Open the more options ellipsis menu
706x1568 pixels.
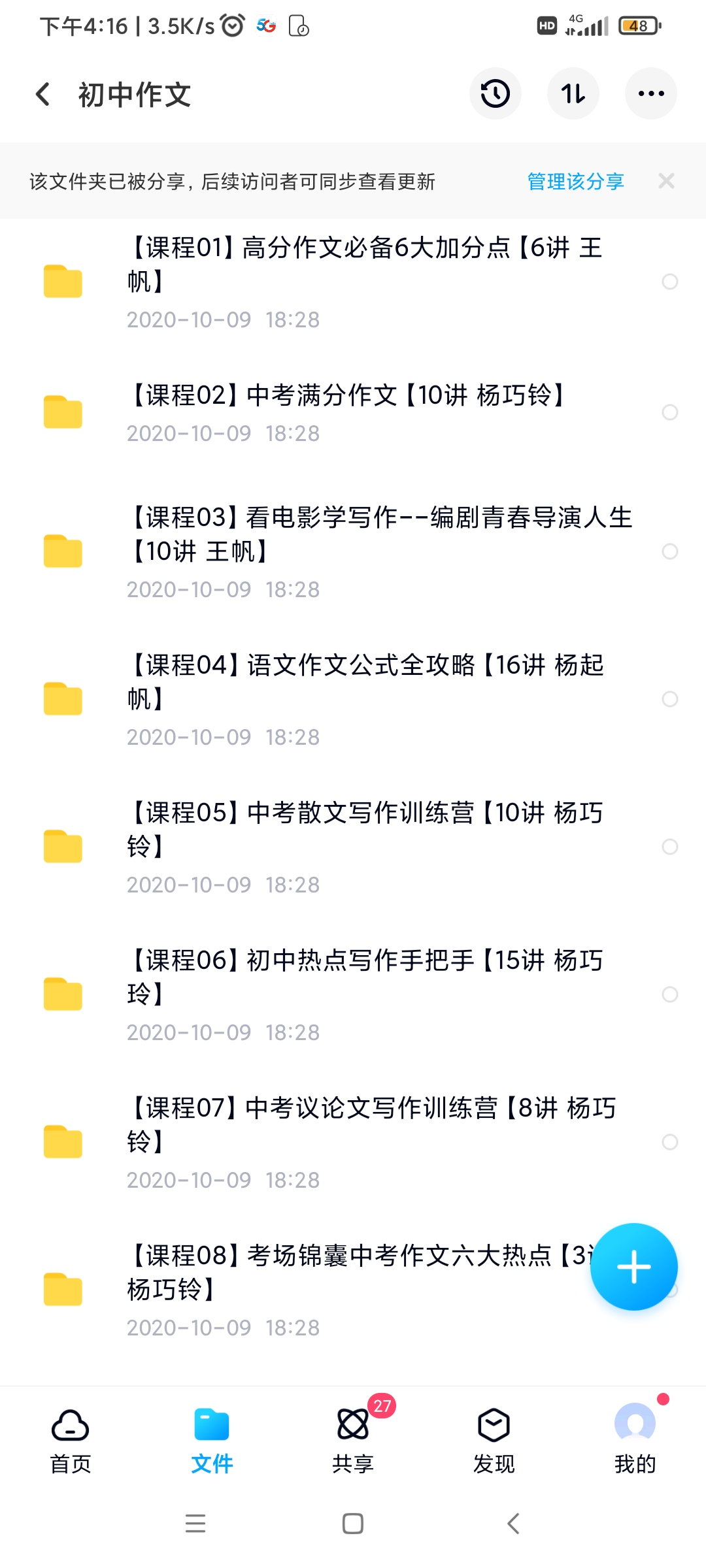pyautogui.click(x=650, y=93)
